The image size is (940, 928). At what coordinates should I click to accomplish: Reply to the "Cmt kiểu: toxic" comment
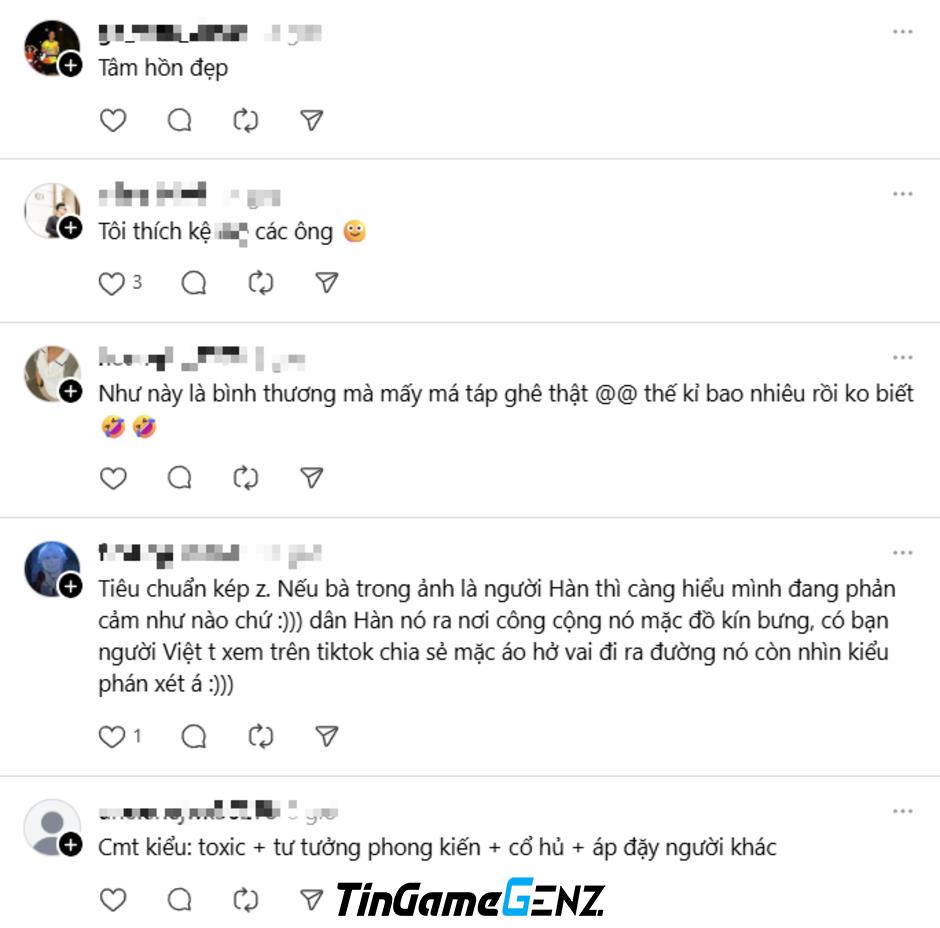[x=180, y=899]
